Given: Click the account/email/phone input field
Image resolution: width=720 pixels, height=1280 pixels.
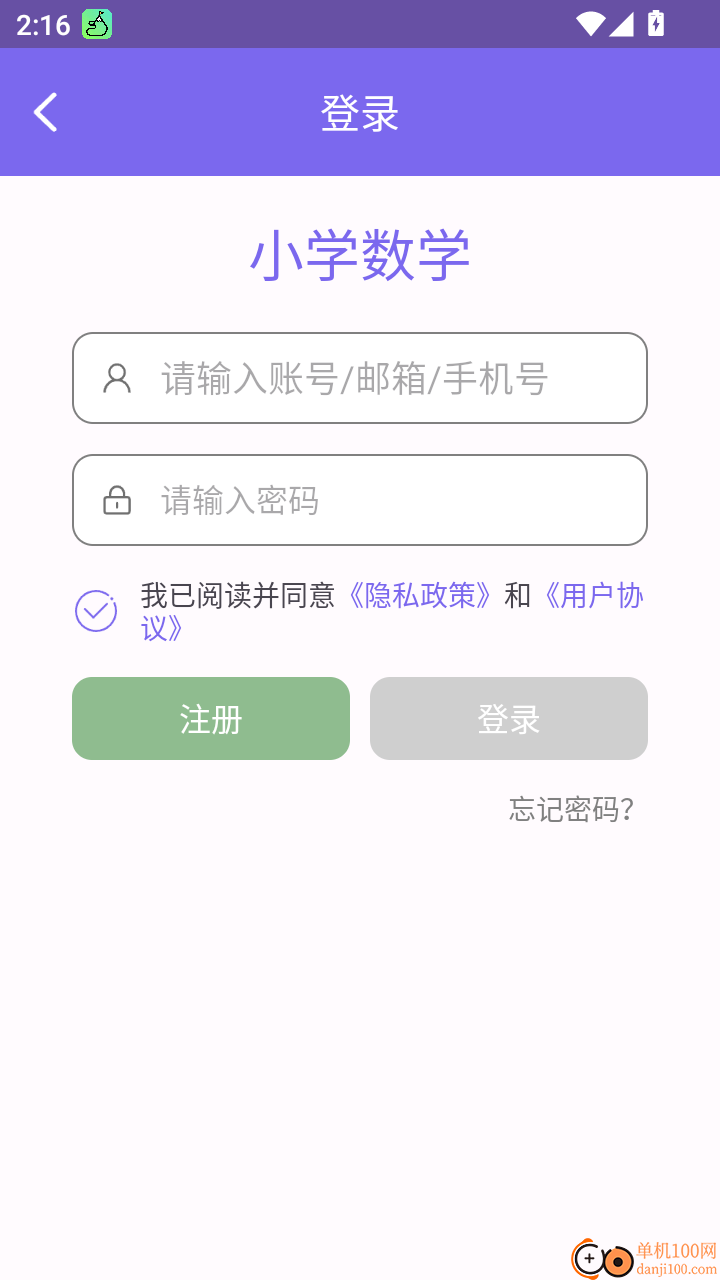Looking at the screenshot, I should 360,378.
